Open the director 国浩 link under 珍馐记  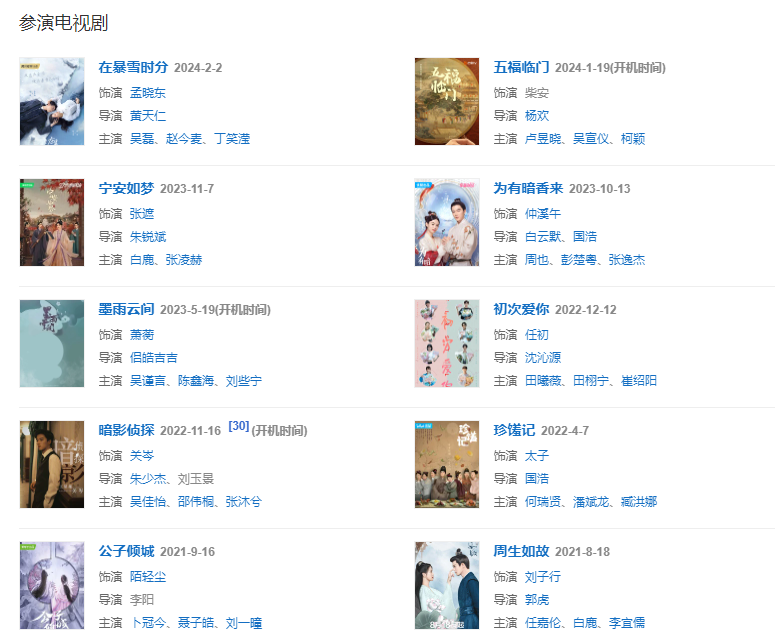point(537,478)
